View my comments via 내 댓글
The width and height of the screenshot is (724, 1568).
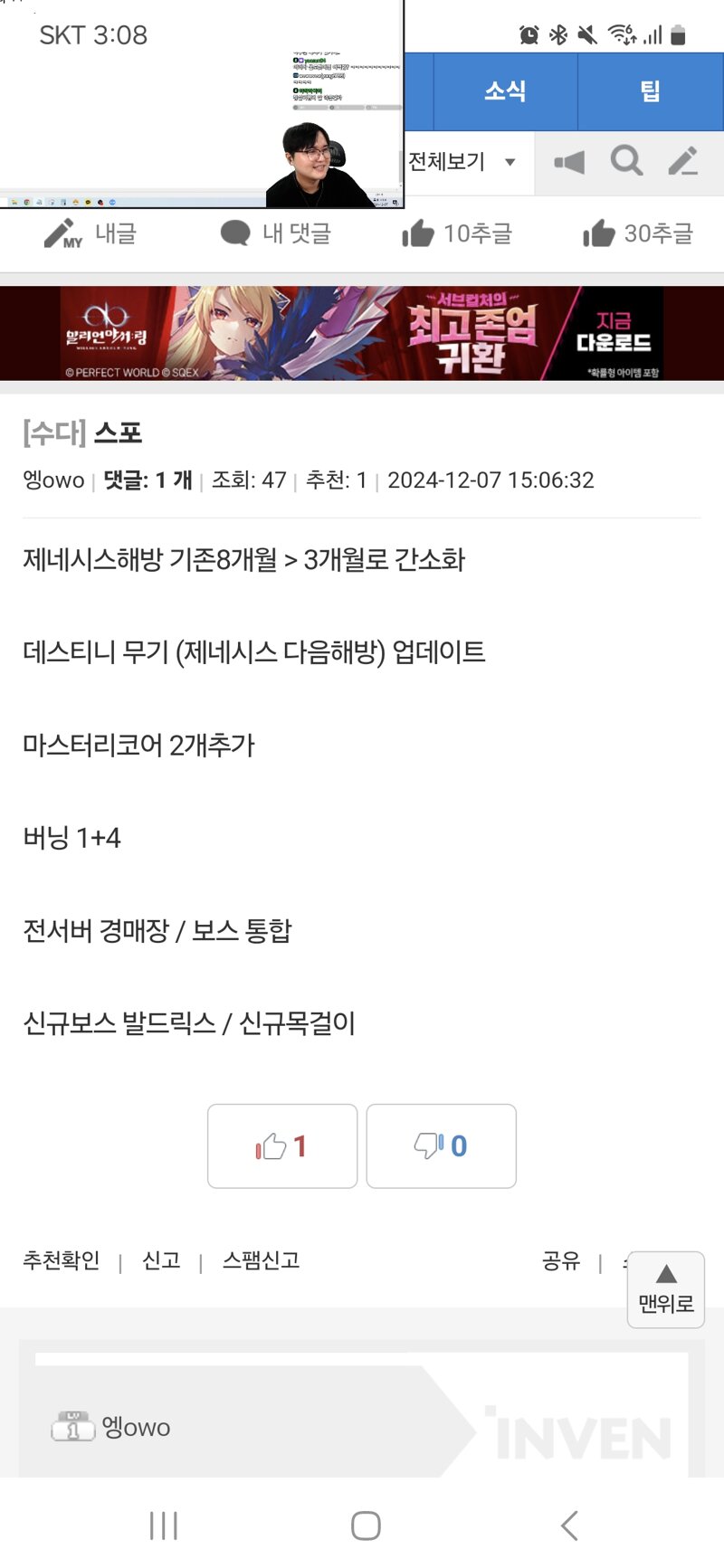point(276,233)
